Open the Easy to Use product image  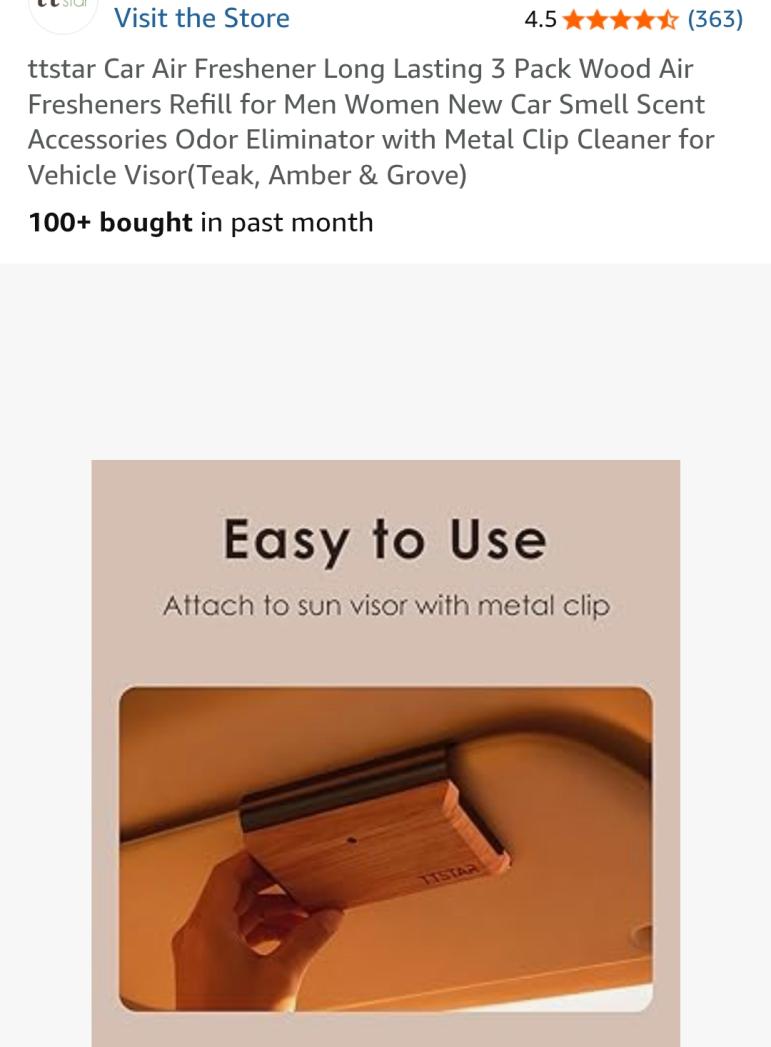pyautogui.click(x=385, y=752)
